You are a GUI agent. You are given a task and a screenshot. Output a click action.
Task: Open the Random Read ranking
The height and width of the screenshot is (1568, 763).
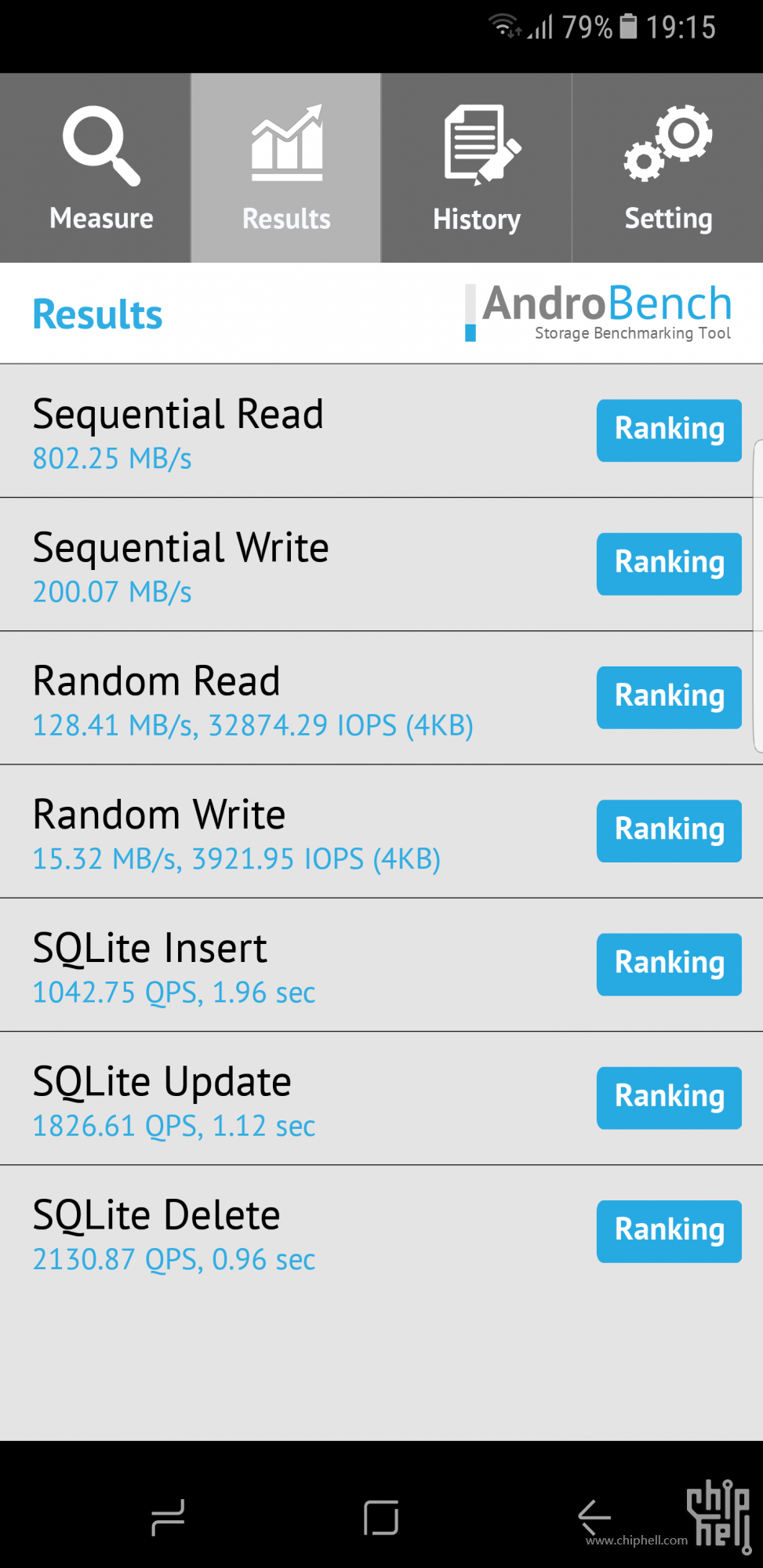coord(669,697)
